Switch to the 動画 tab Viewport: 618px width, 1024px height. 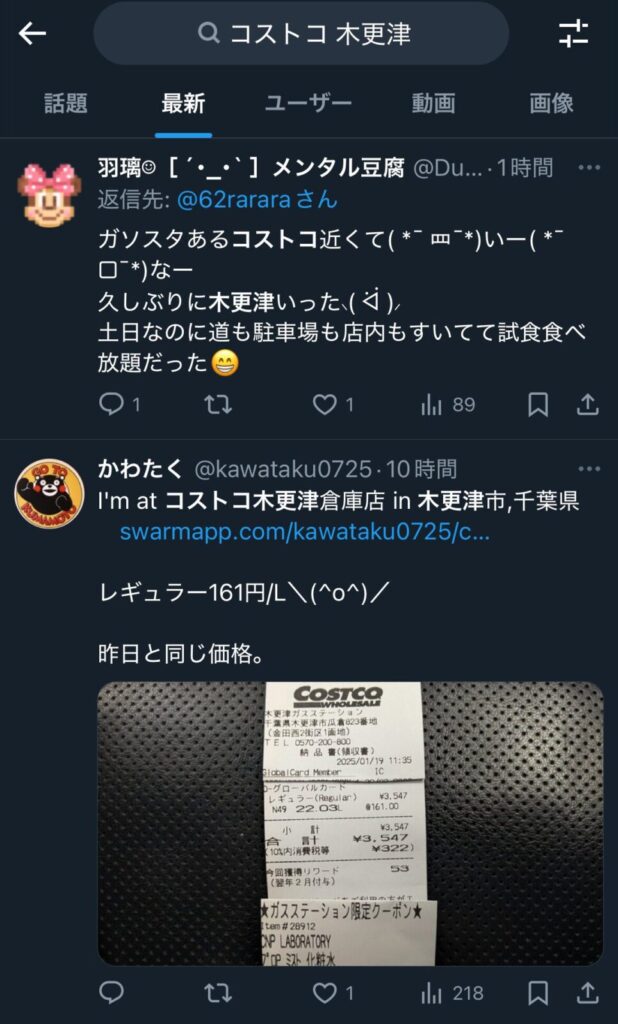[433, 103]
